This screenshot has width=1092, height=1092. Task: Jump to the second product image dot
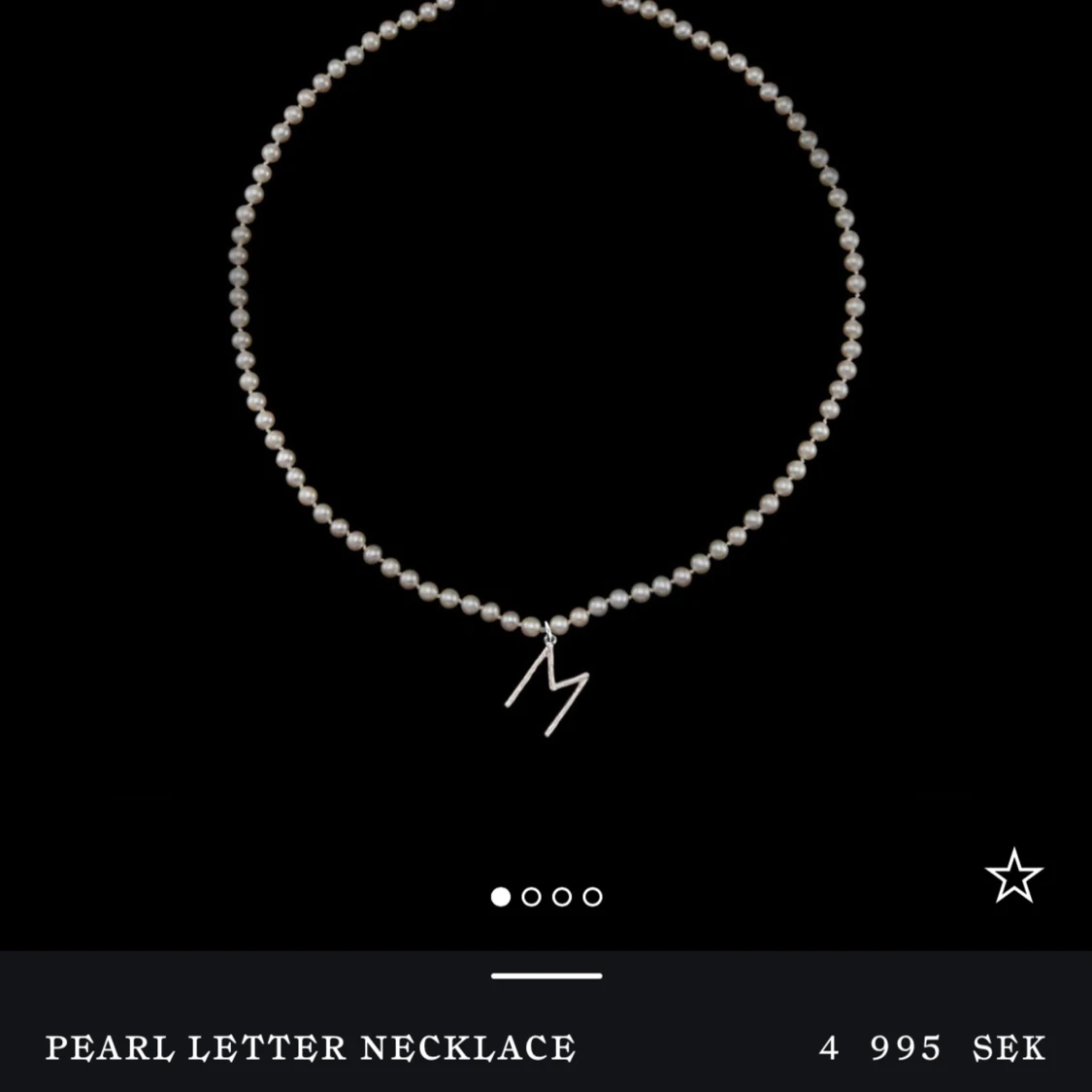[531, 897]
